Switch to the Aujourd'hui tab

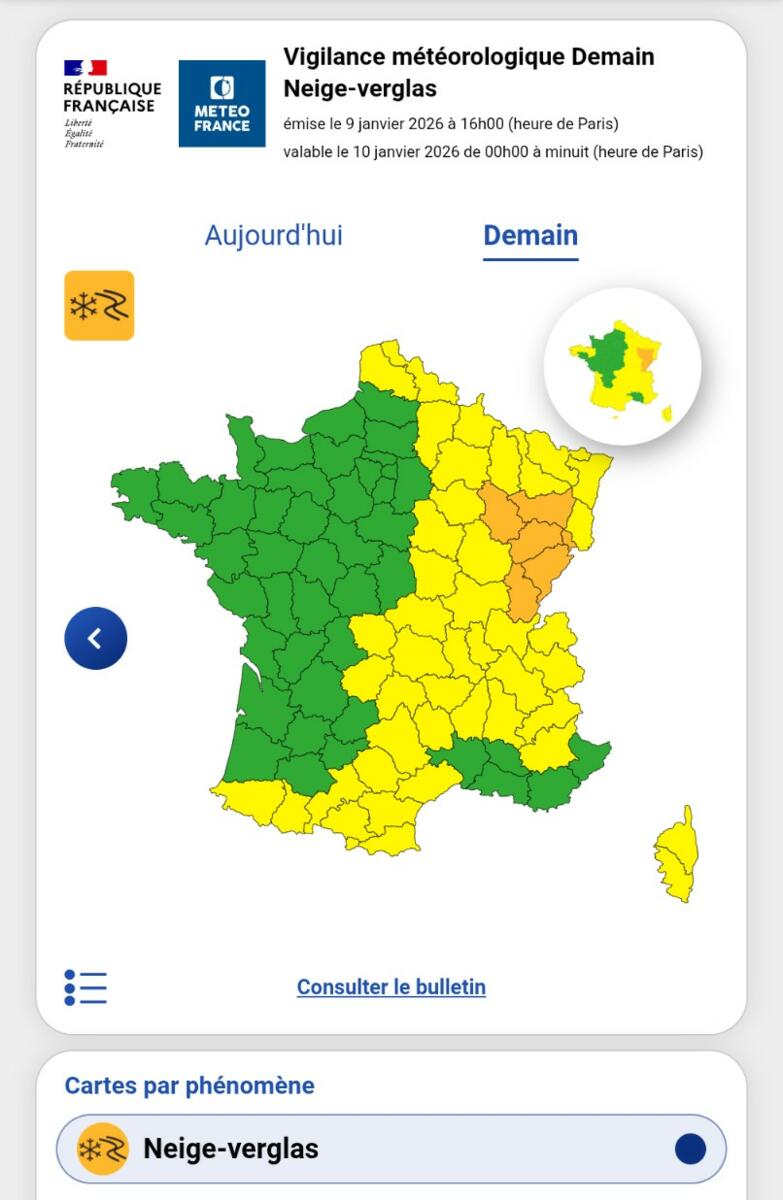pyautogui.click(x=273, y=236)
